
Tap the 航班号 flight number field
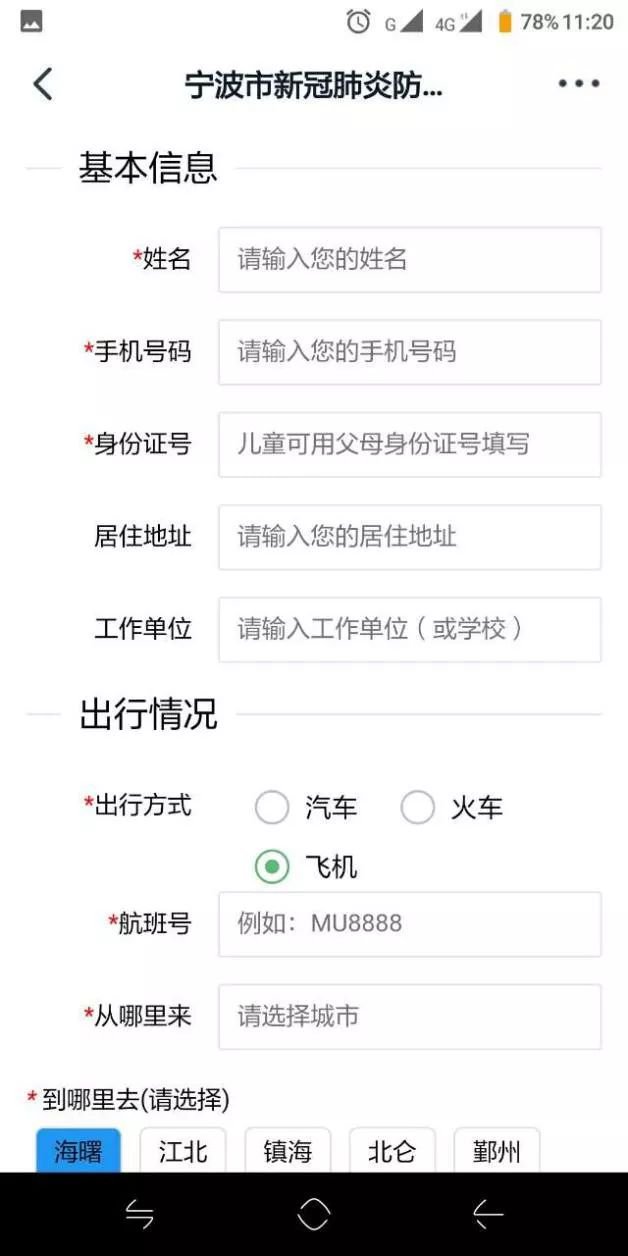pos(409,923)
